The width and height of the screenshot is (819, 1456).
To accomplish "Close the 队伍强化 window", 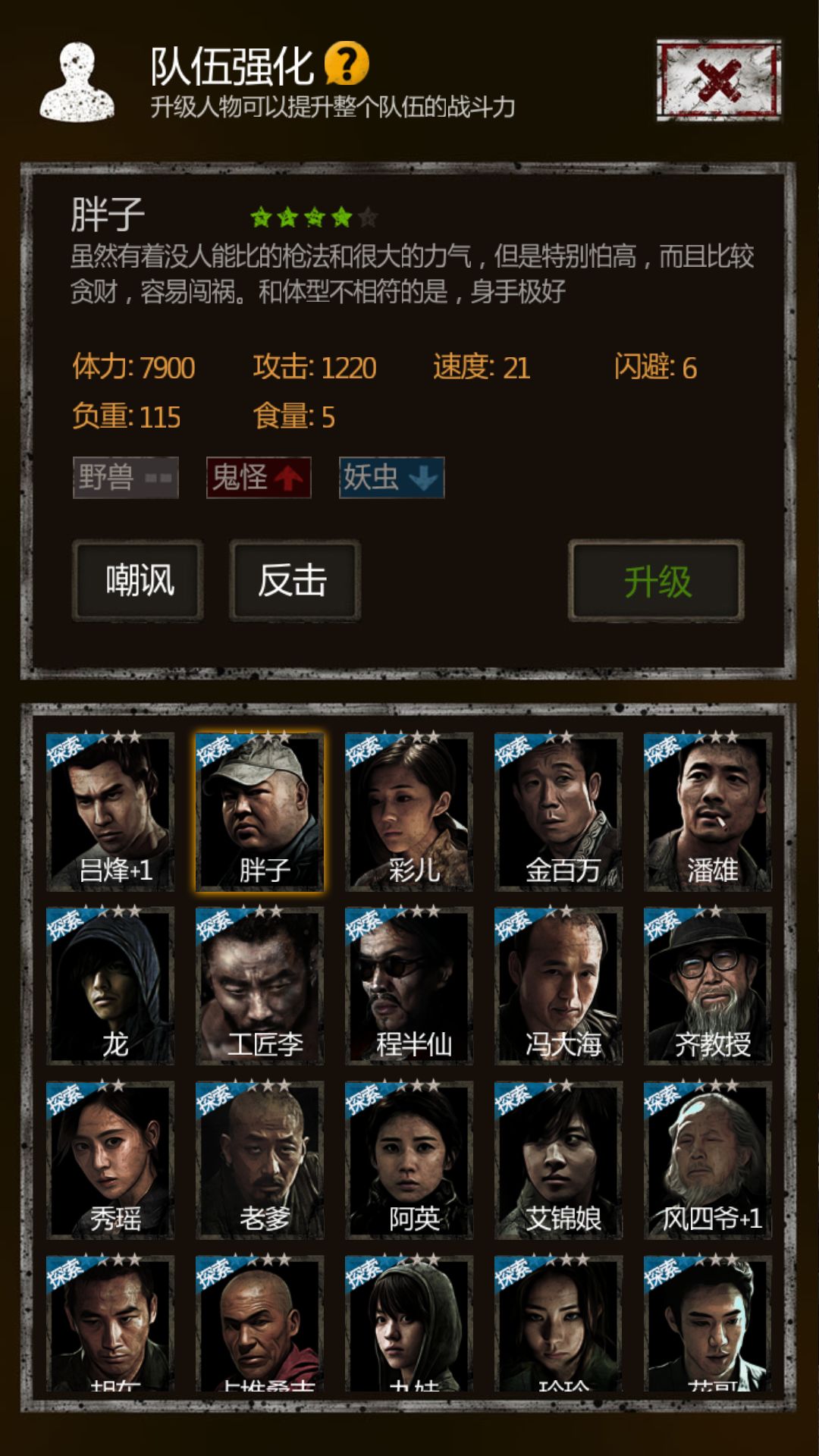I will [x=720, y=80].
